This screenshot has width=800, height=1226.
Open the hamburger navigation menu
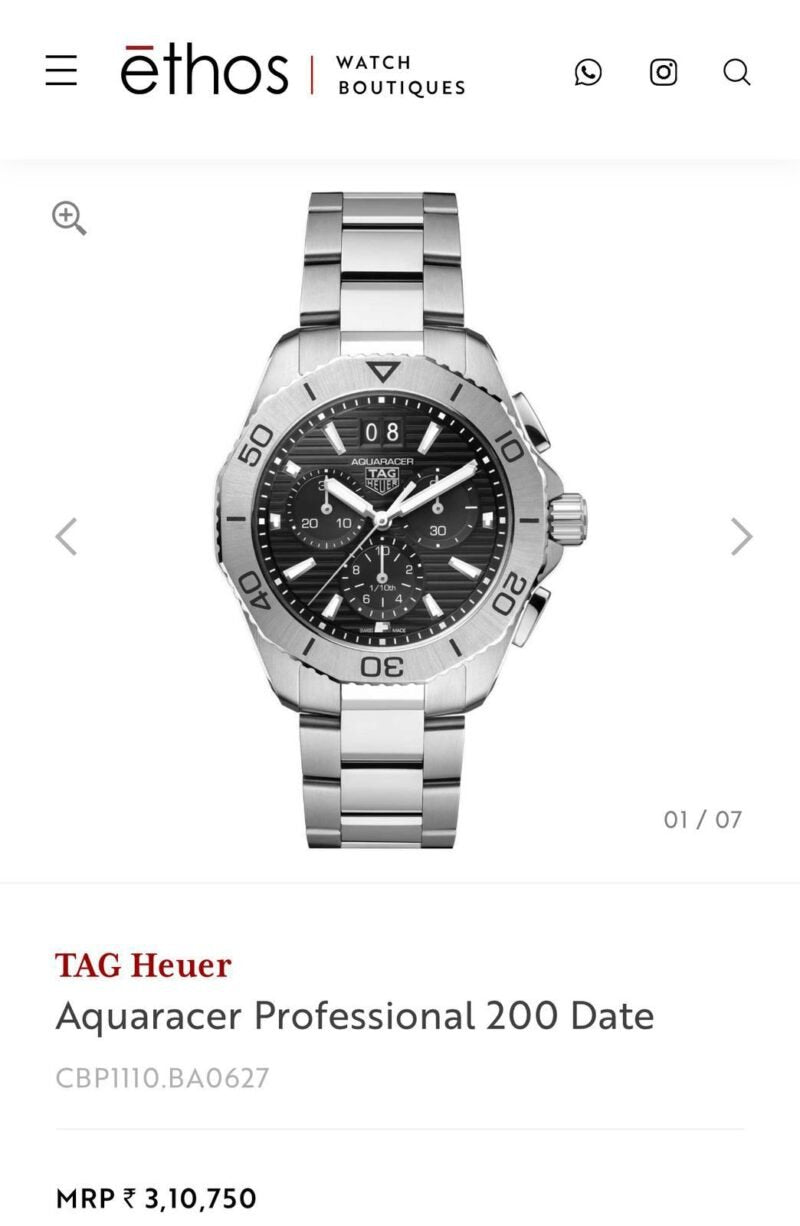61,71
